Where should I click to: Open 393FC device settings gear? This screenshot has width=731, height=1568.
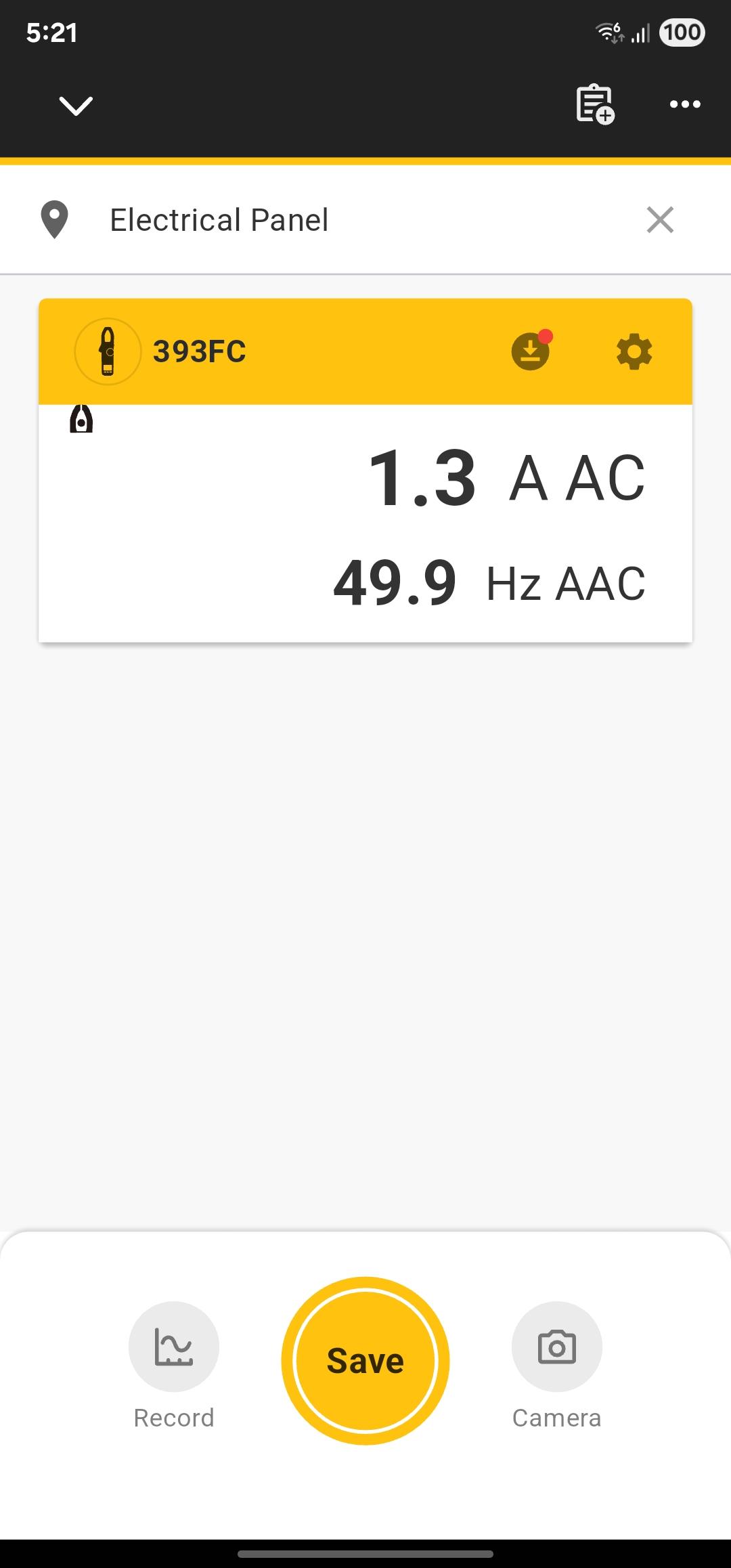634,352
